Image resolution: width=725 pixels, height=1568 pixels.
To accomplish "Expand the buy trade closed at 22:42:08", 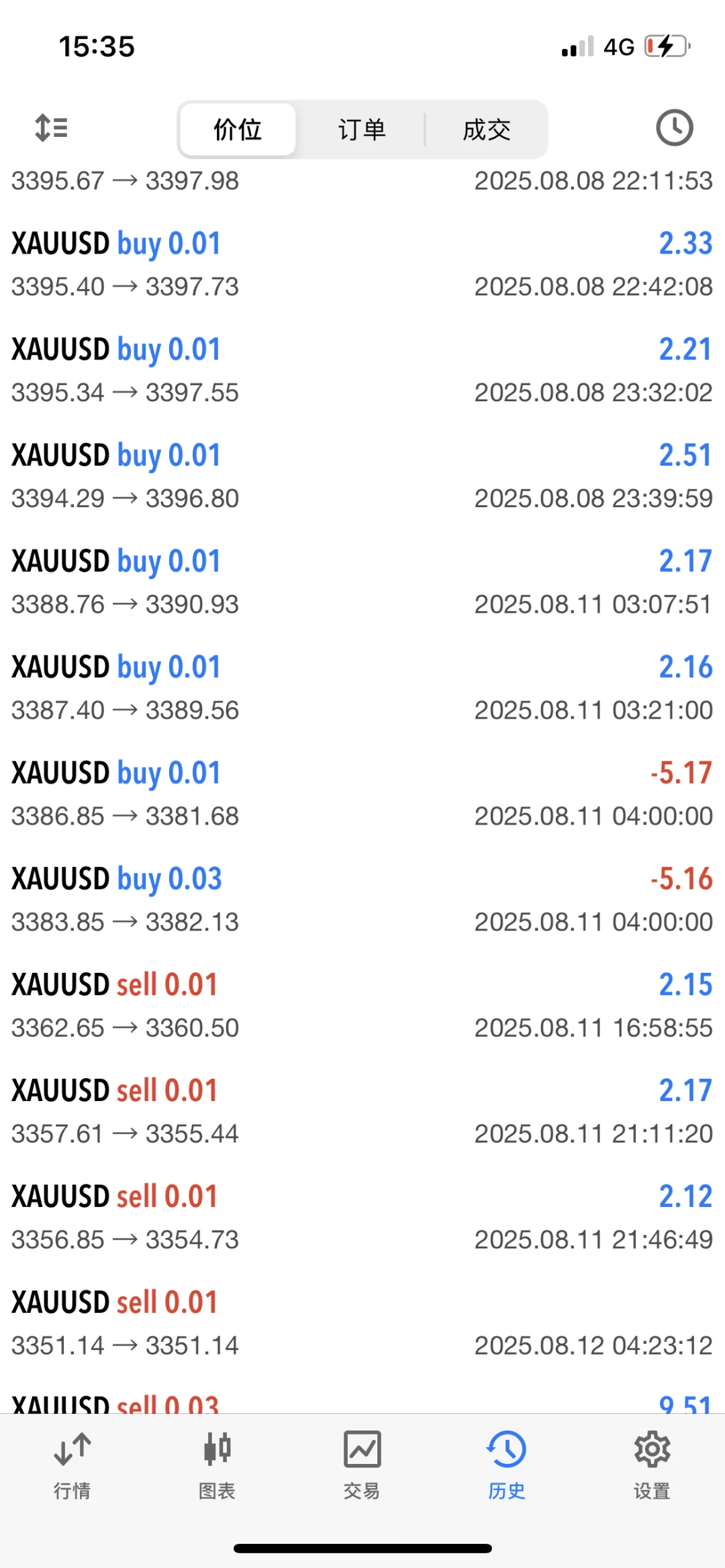I will coord(362,264).
